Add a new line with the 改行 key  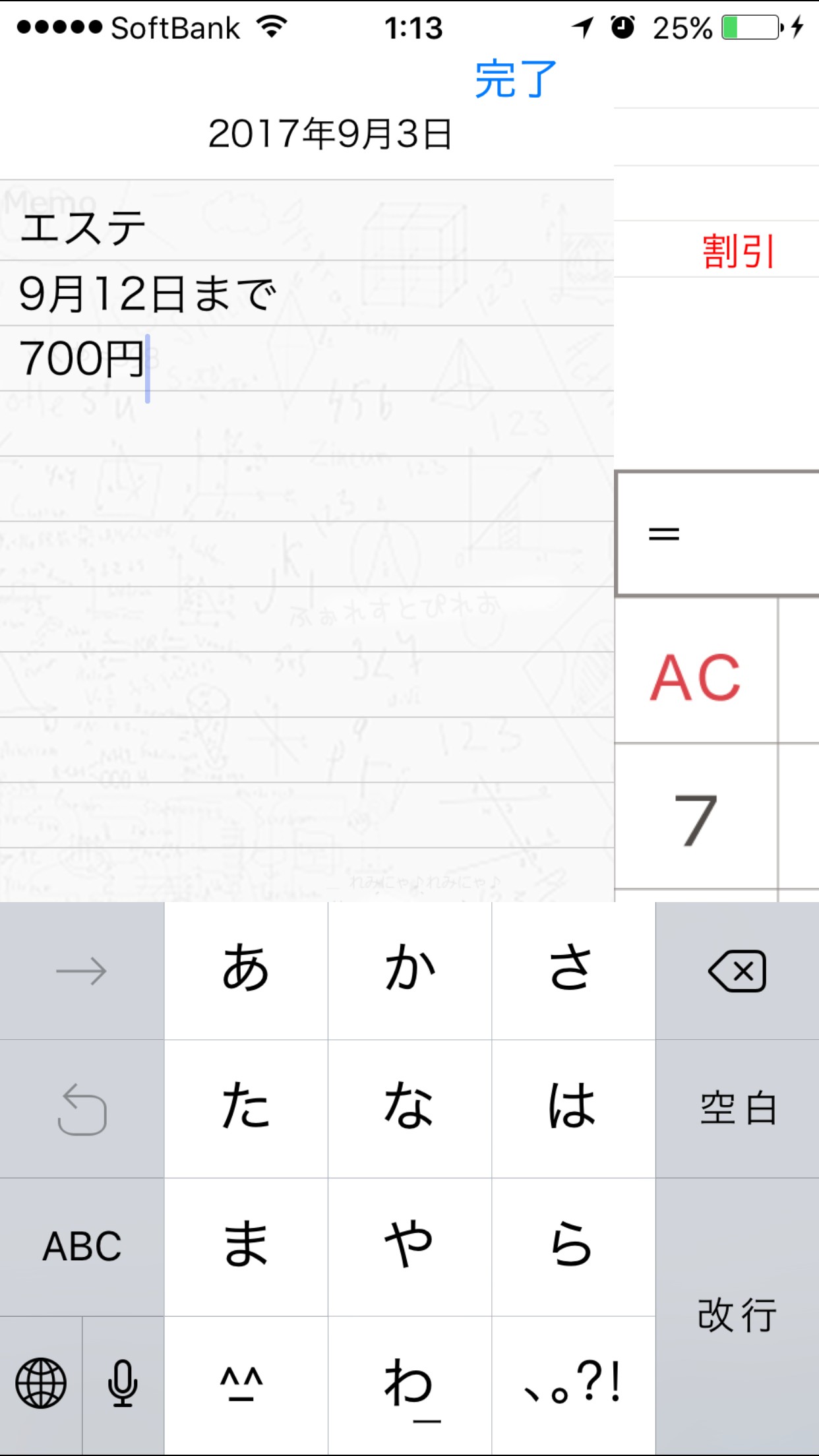pyautogui.click(x=737, y=1316)
